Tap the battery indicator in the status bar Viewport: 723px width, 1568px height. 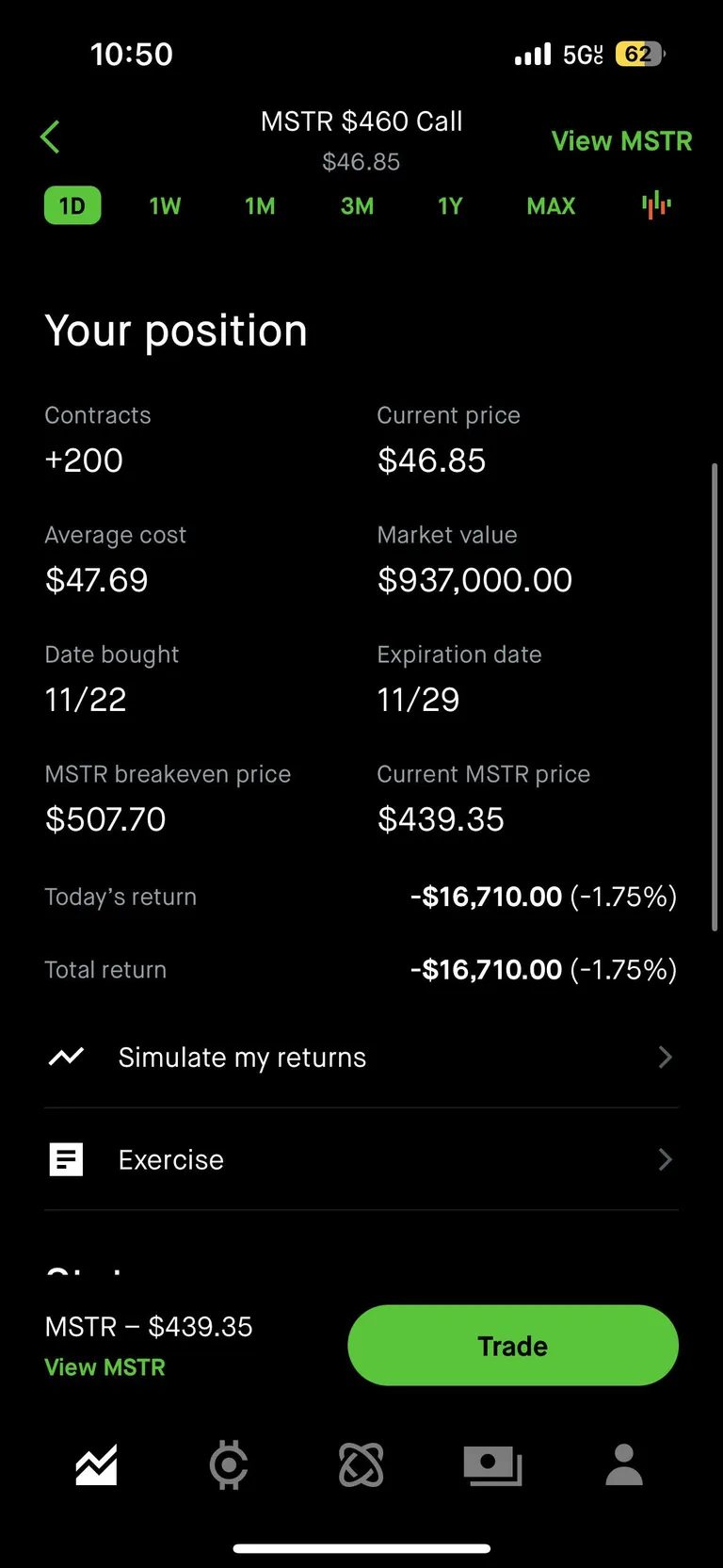[637, 54]
